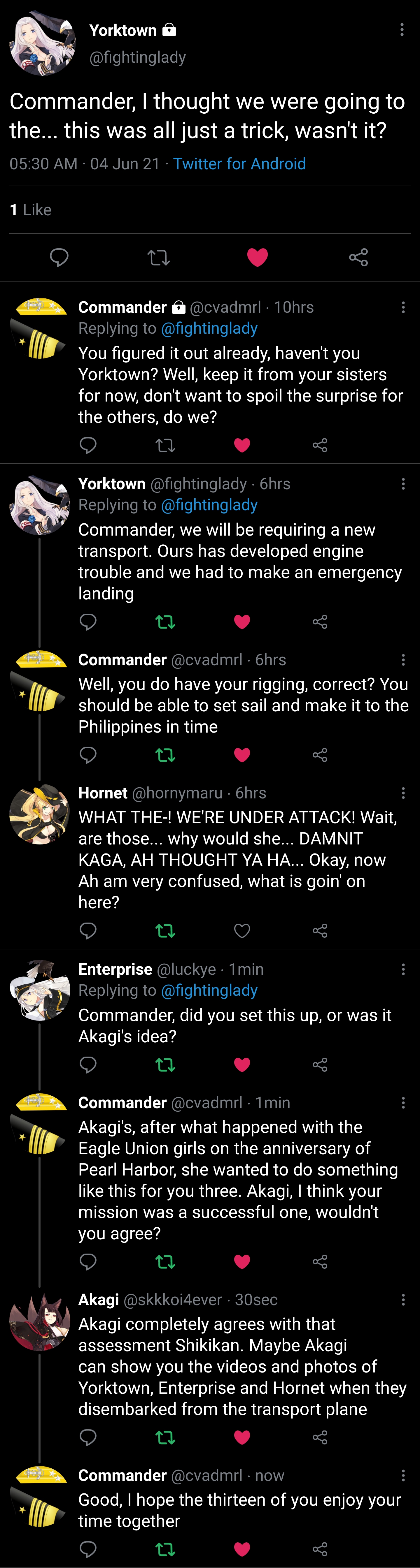420x1568 pixels.
Task: Reply to Yorktown's main tweet
Action: pyautogui.click(x=59, y=258)
